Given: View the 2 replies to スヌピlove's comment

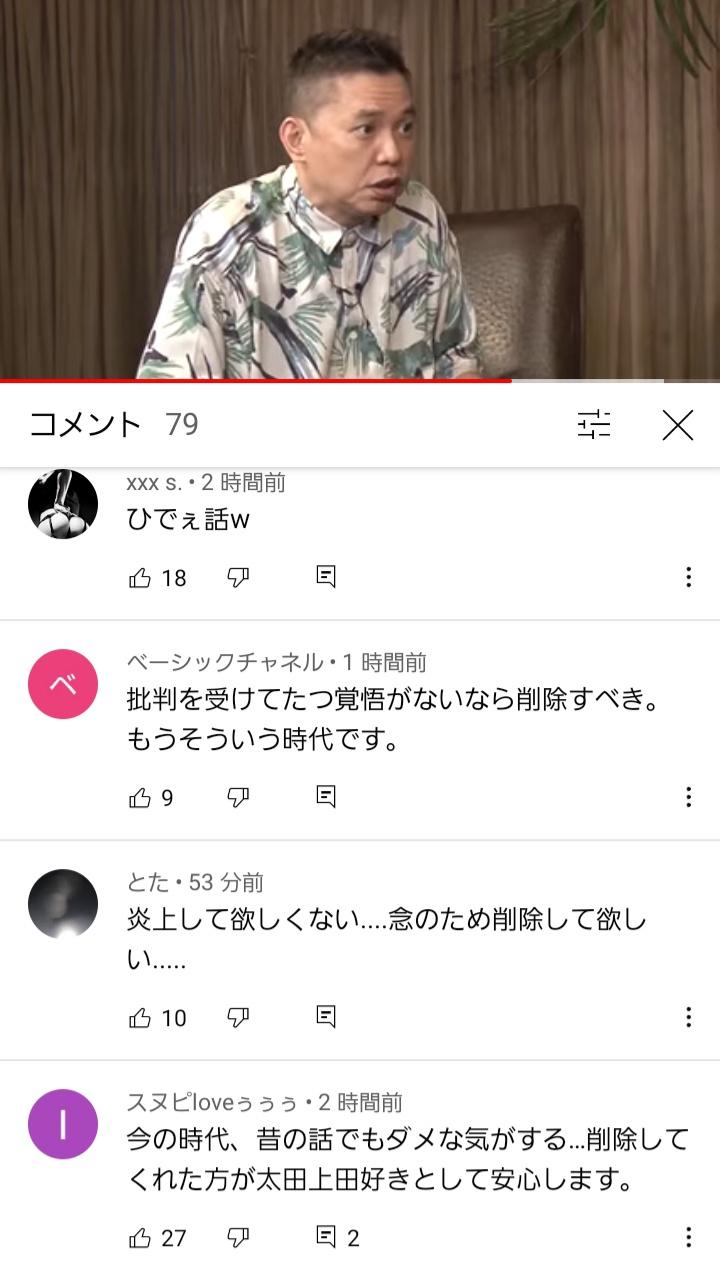Looking at the screenshot, I should point(337,1237).
